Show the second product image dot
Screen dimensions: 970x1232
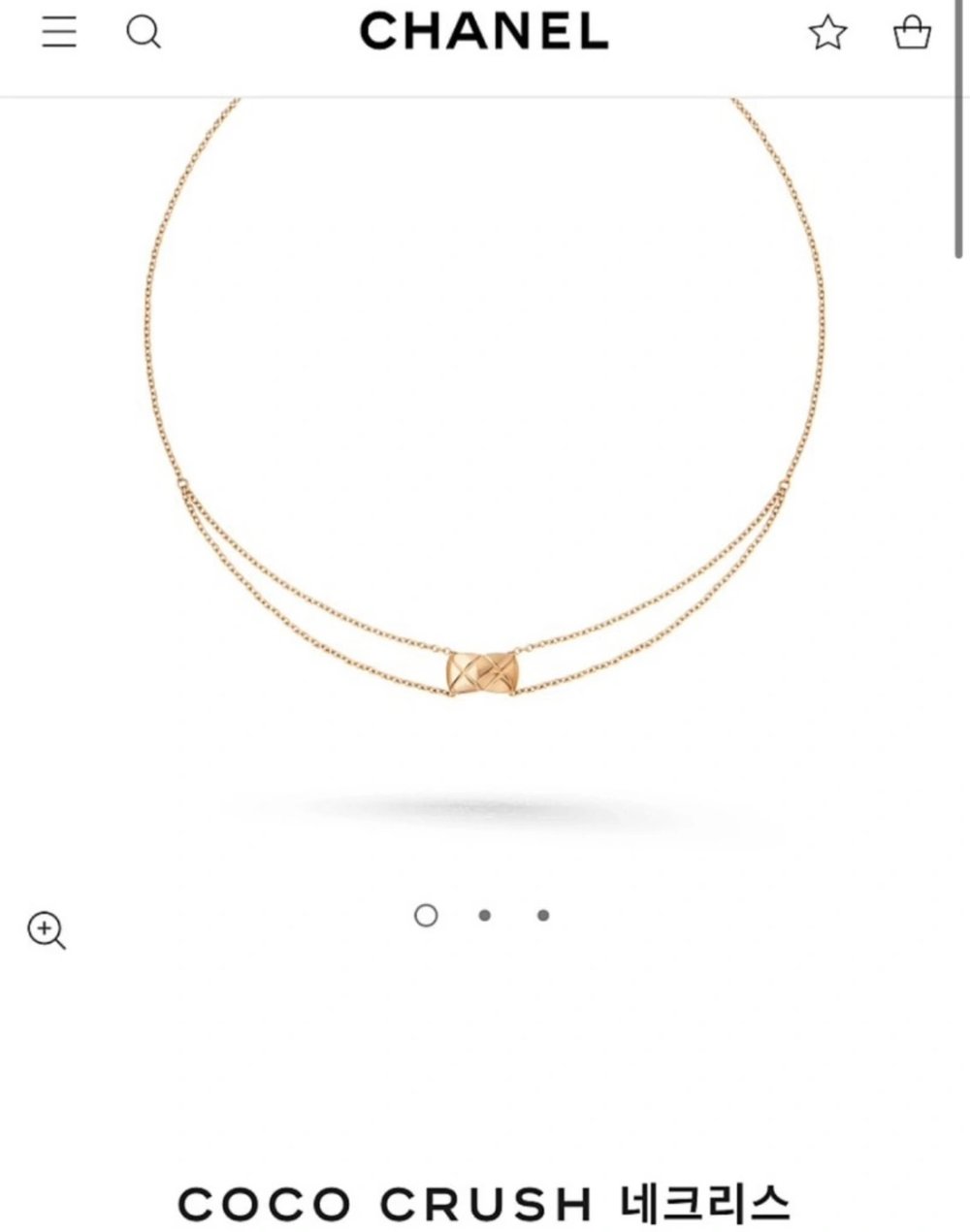[484, 915]
